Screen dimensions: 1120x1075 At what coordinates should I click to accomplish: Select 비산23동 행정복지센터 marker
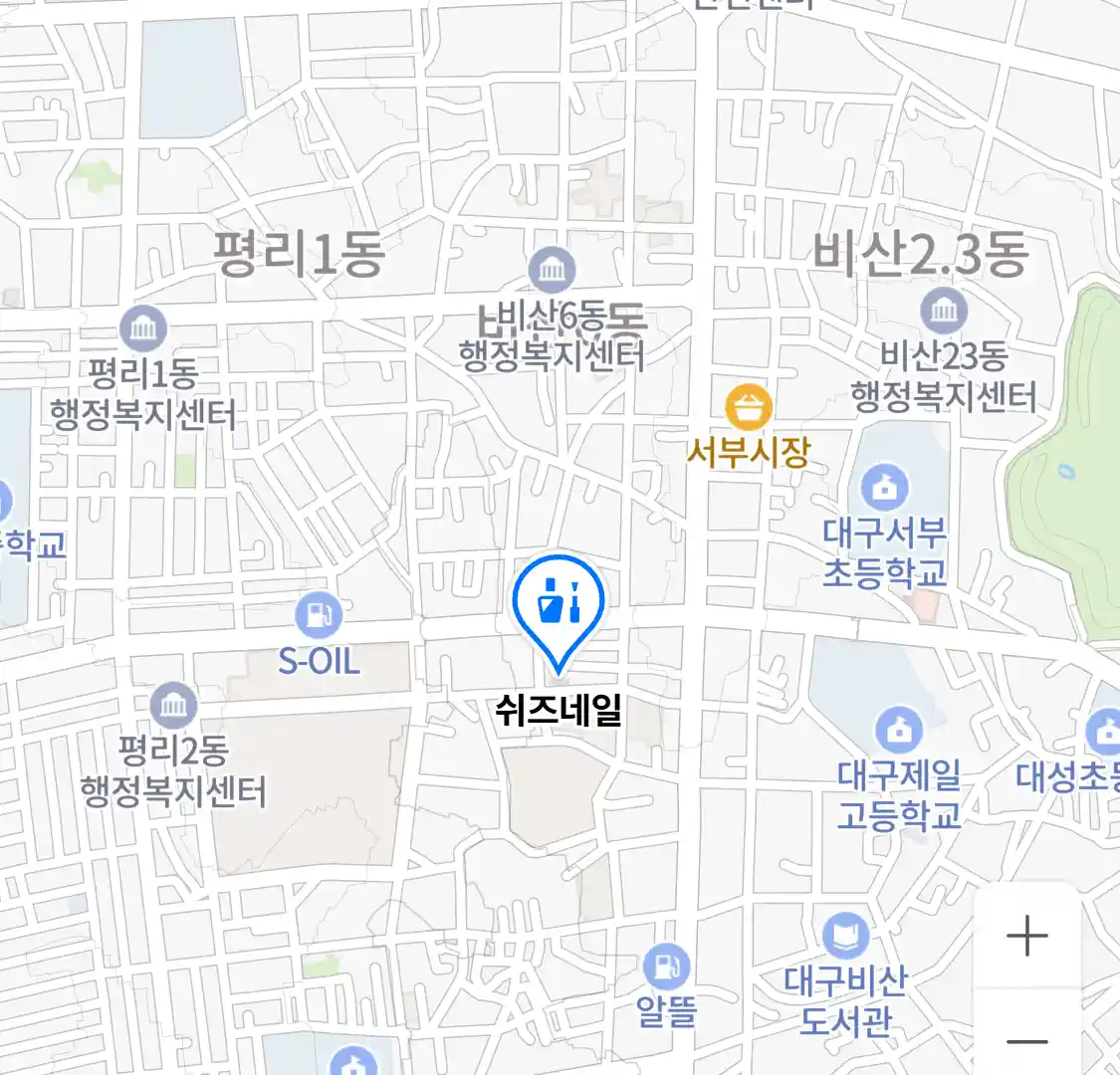[x=943, y=312]
